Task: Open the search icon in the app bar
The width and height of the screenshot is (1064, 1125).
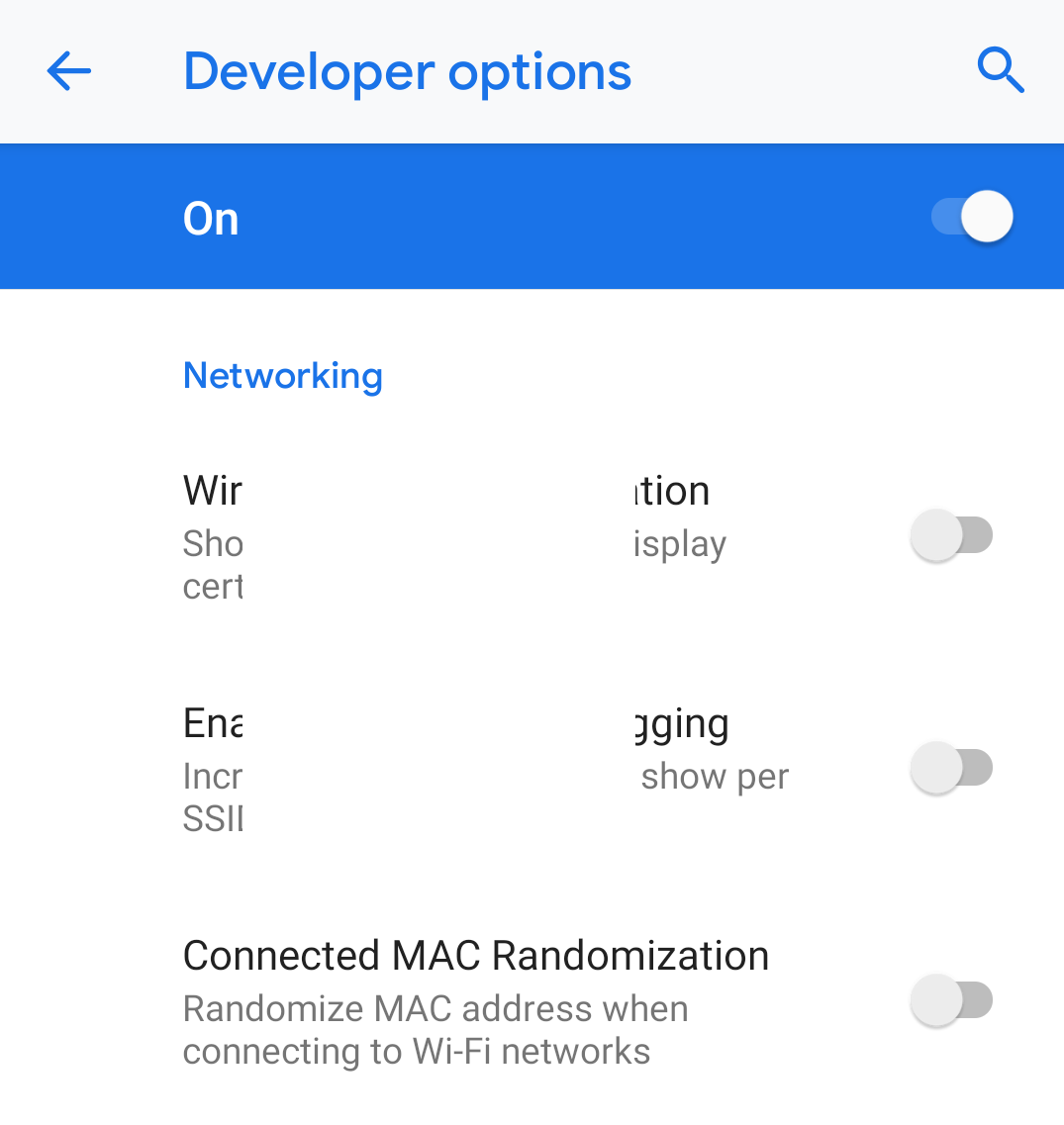Action: point(1000,71)
